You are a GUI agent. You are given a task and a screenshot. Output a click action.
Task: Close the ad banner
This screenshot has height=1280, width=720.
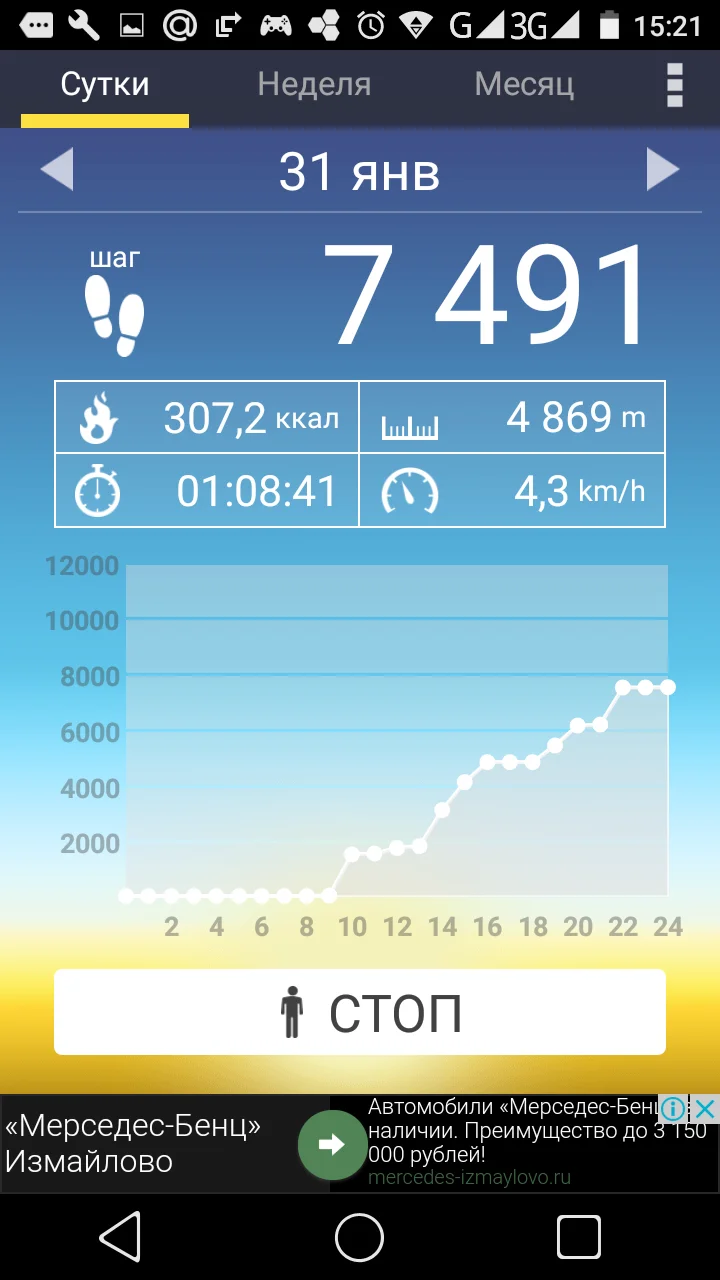705,1109
